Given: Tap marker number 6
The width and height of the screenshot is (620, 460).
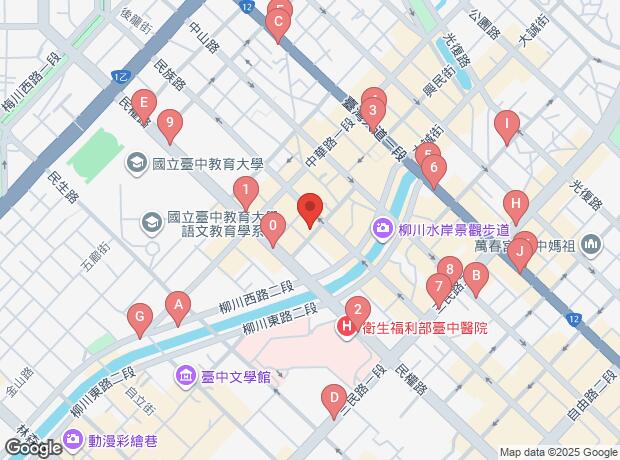Looking at the screenshot, I should [x=434, y=172].
